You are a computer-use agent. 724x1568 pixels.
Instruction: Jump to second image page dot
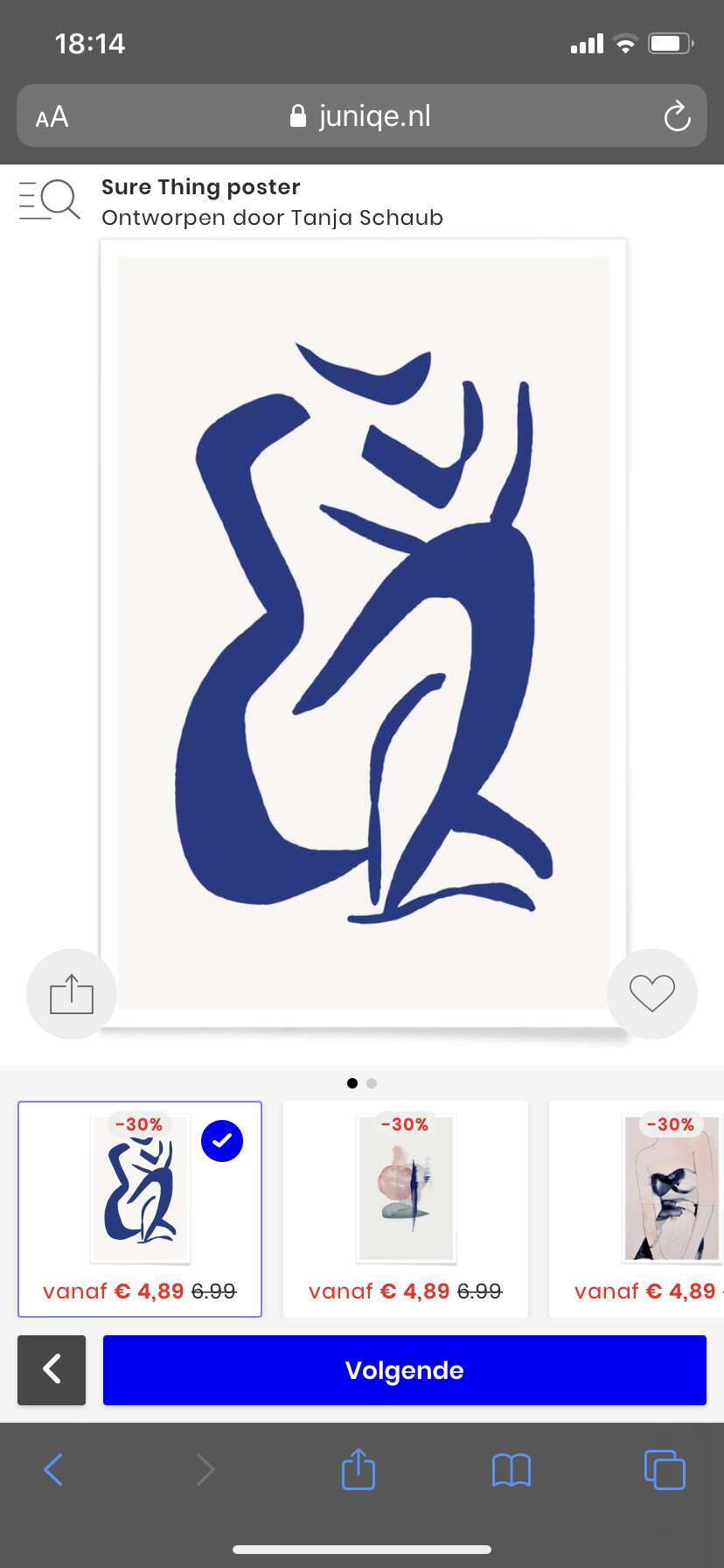coord(372,1083)
